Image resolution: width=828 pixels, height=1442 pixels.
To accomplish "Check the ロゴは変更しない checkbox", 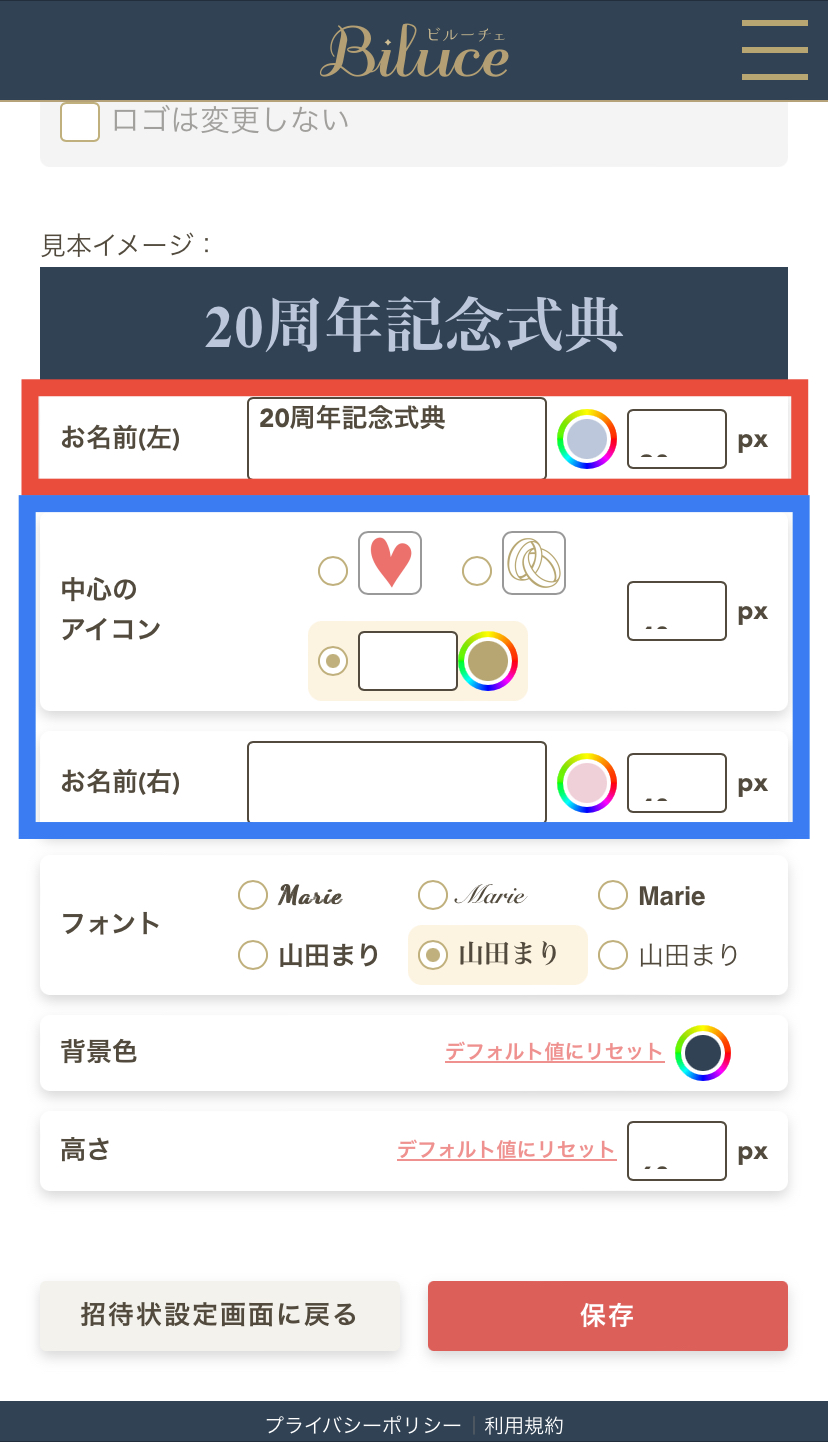I will tap(80, 122).
